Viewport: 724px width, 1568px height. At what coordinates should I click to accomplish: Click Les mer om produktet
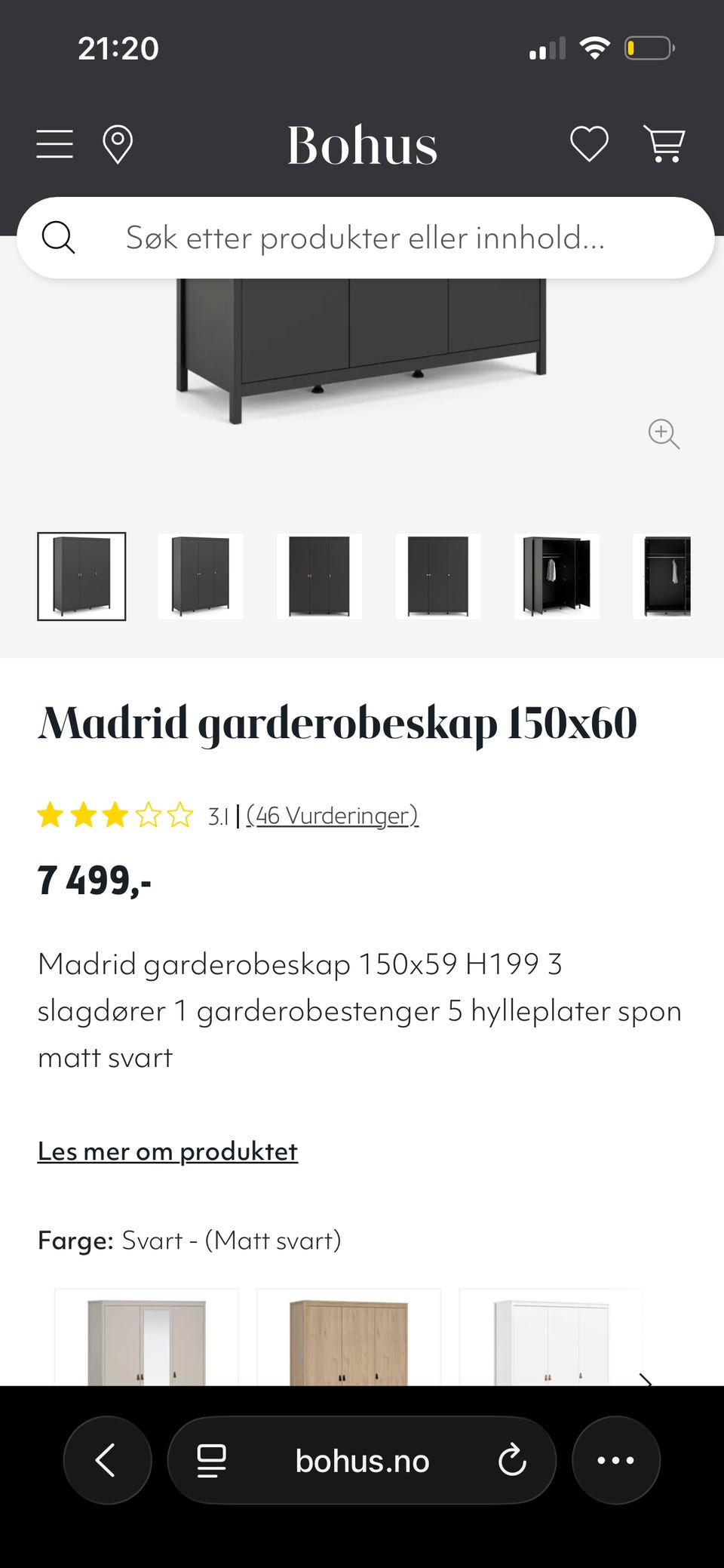167,1151
